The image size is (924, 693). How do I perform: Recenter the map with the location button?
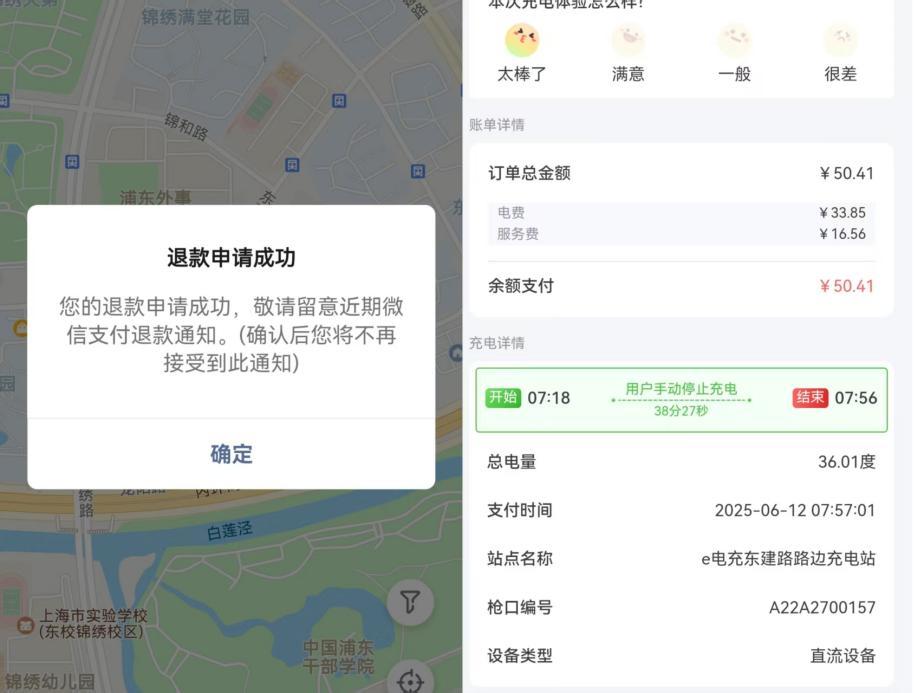(410, 680)
